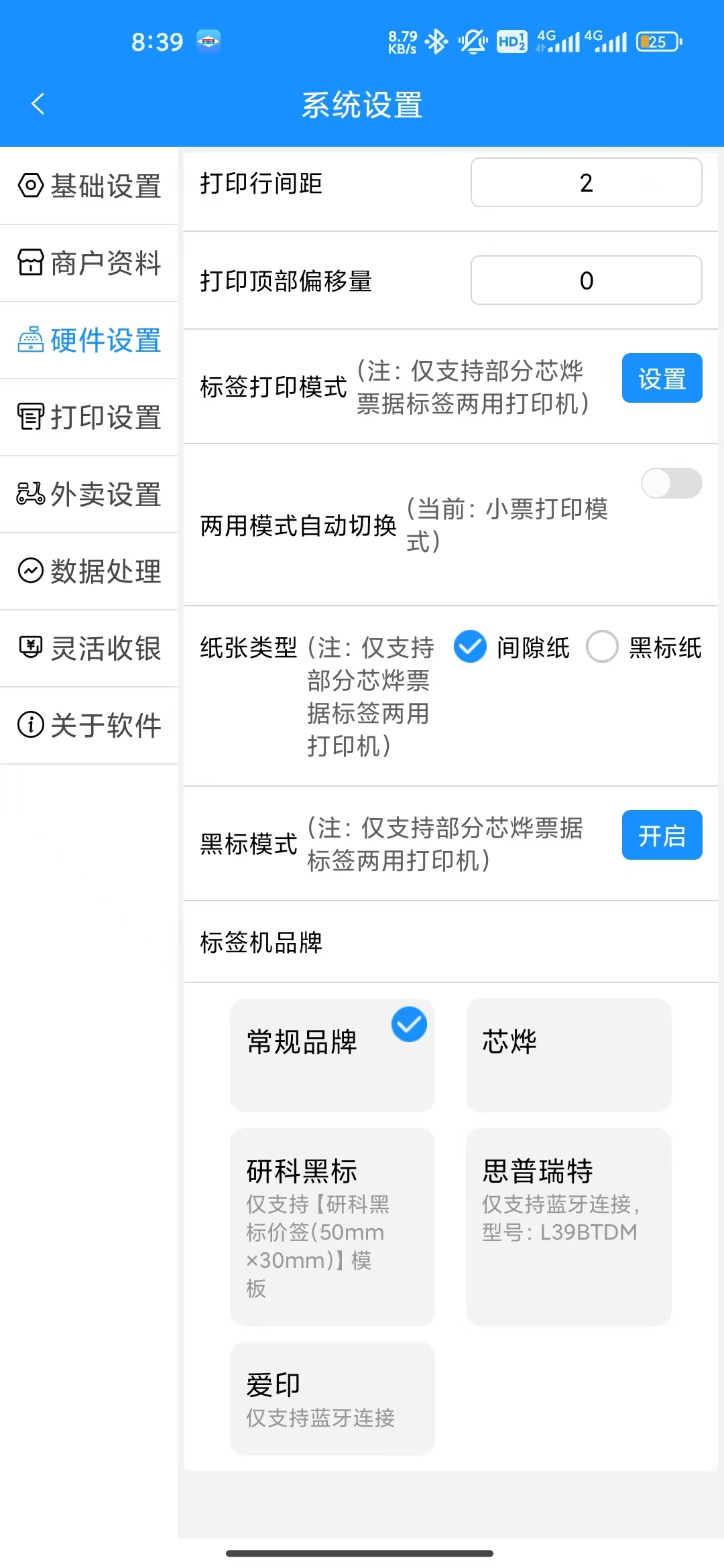Switch to the 商户资料 section
The height and width of the screenshot is (1568, 724).
89,263
